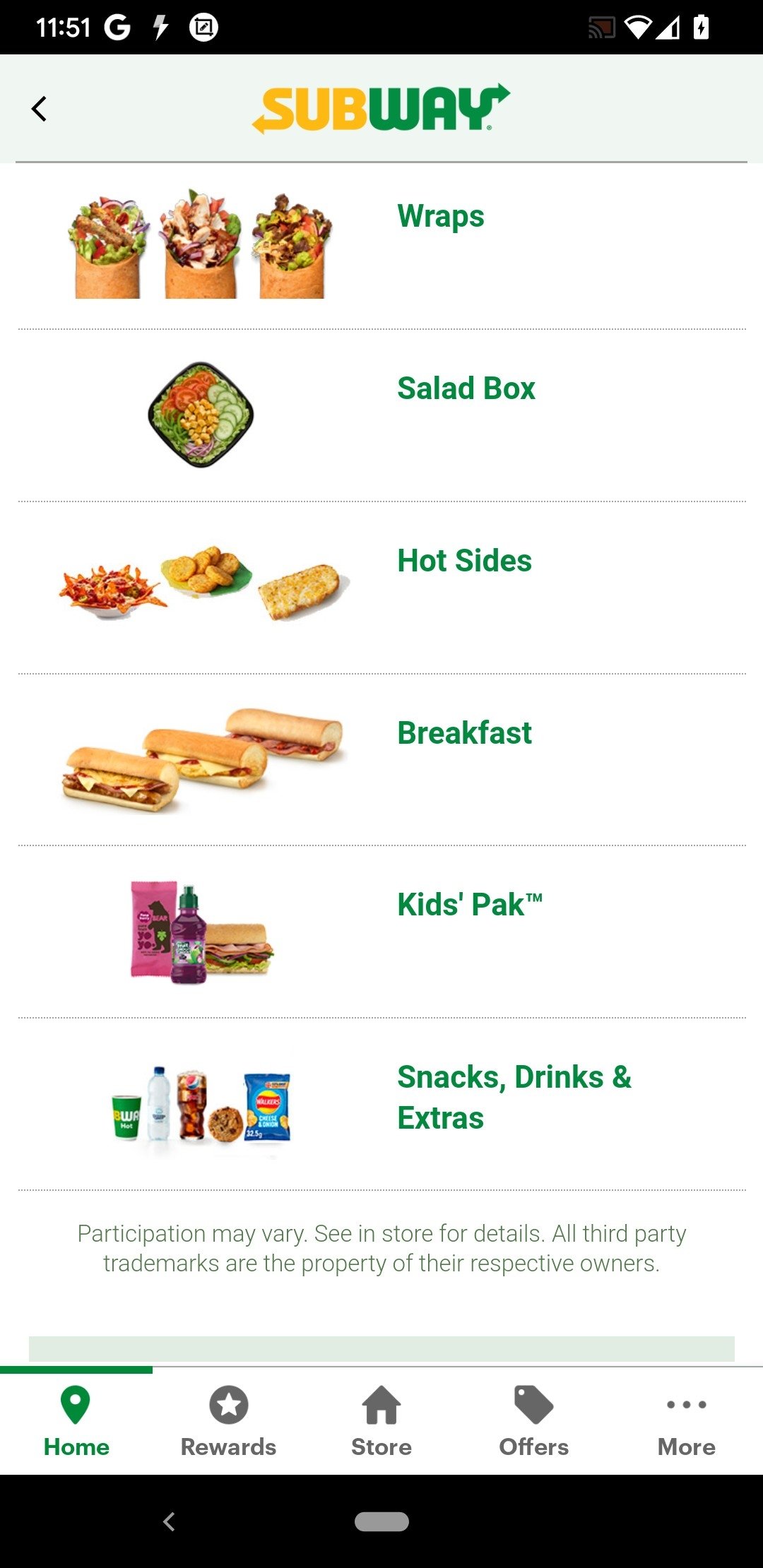Tap the system back button
763x1568 pixels.
pos(169,1521)
